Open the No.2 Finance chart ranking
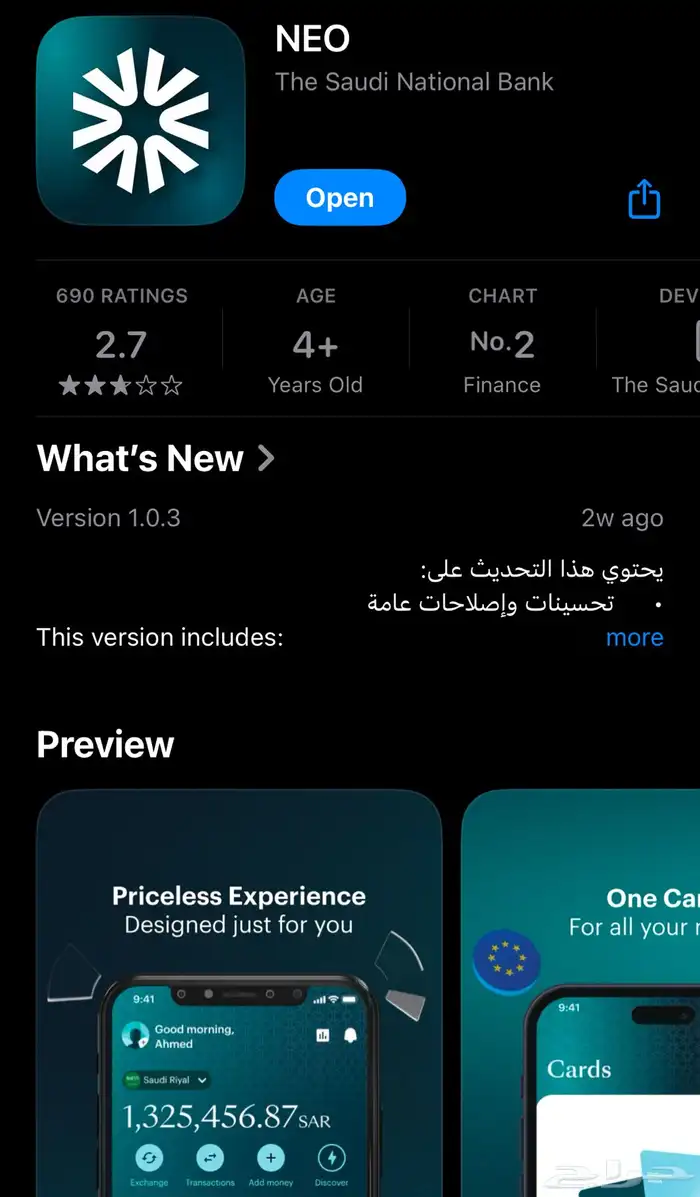The height and width of the screenshot is (1197, 700). pos(502,341)
